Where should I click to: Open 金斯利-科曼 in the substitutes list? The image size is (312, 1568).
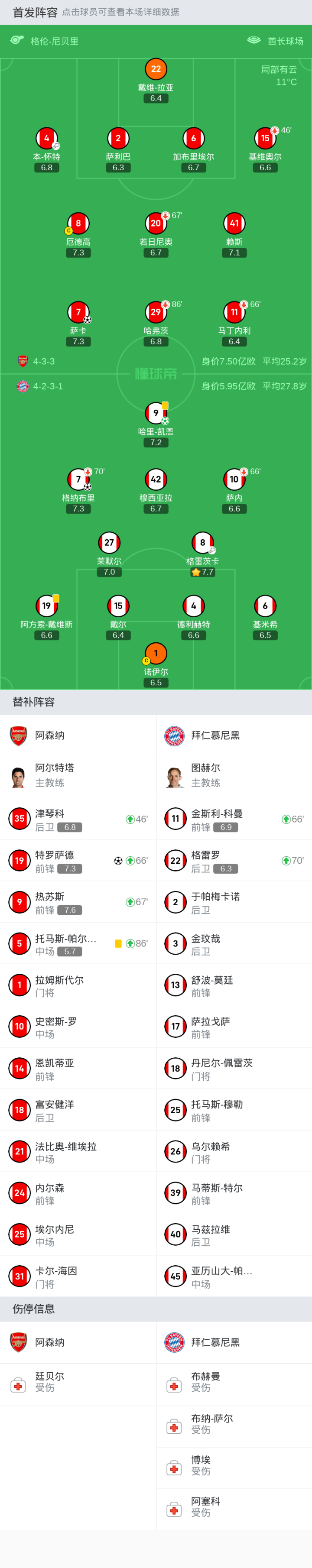click(234, 820)
